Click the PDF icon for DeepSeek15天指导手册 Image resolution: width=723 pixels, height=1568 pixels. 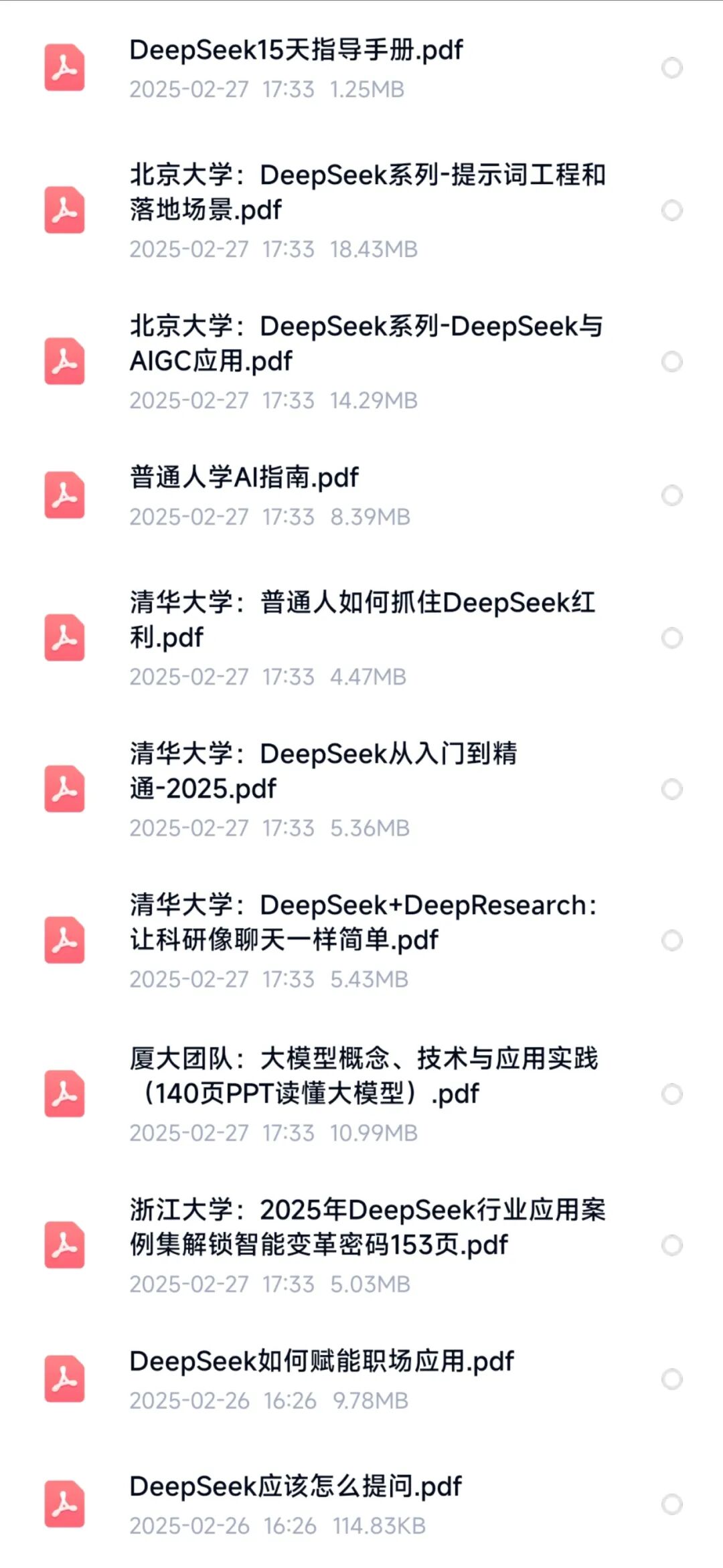pyautogui.click(x=64, y=67)
